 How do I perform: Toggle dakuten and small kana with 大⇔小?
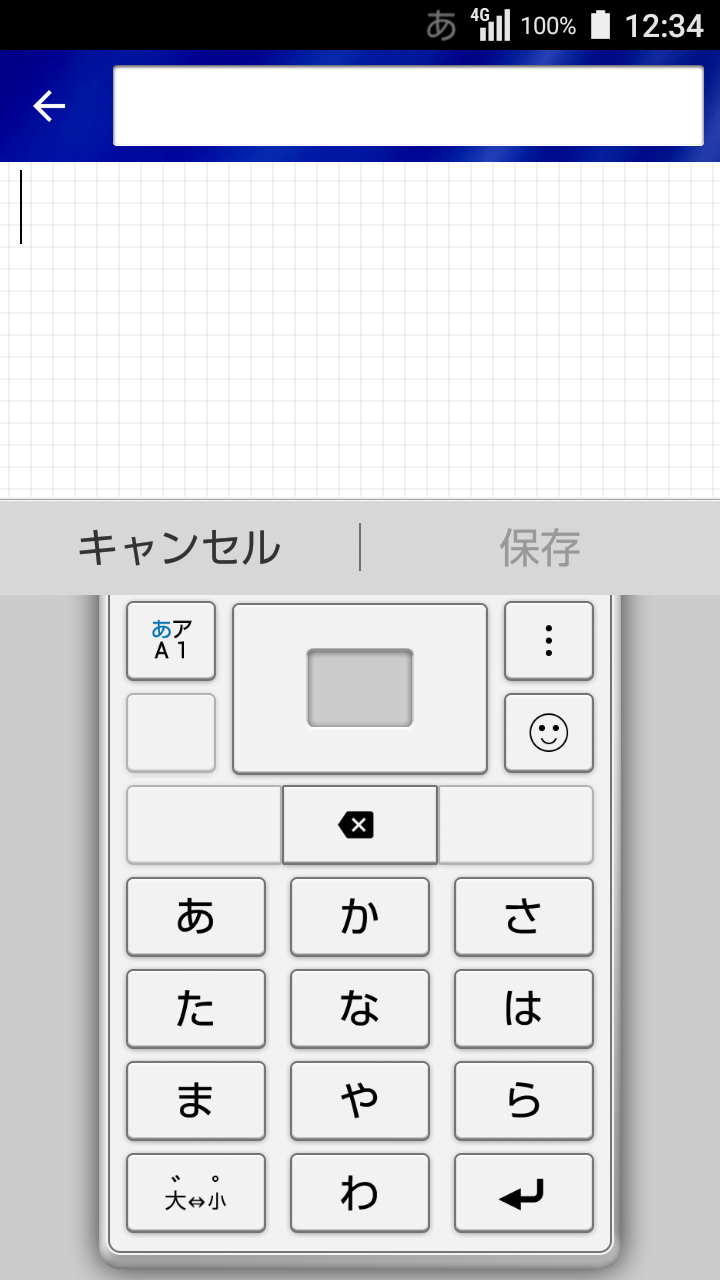(x=196, y=1193)
